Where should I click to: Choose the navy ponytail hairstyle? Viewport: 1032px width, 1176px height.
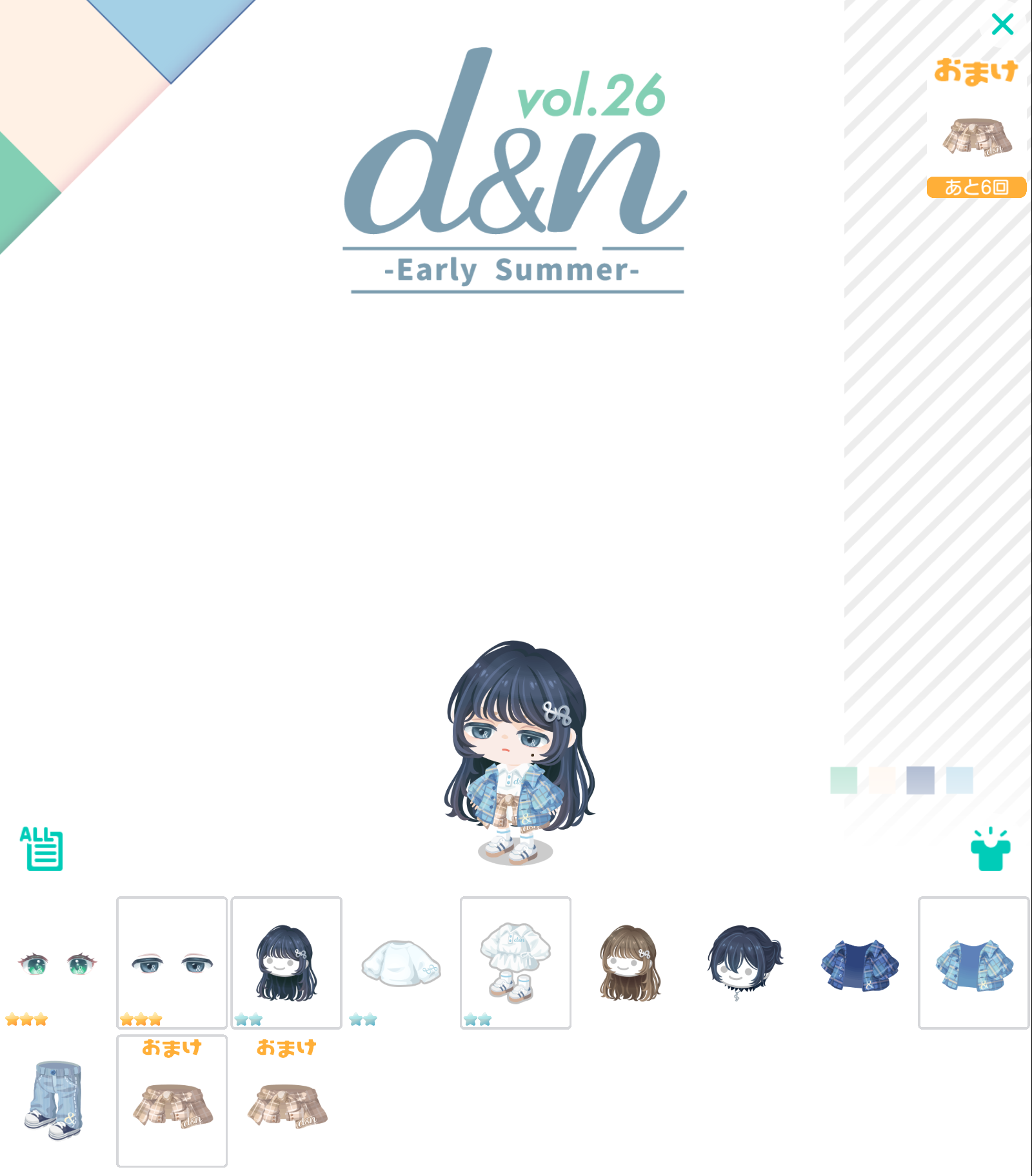(744, 963)
